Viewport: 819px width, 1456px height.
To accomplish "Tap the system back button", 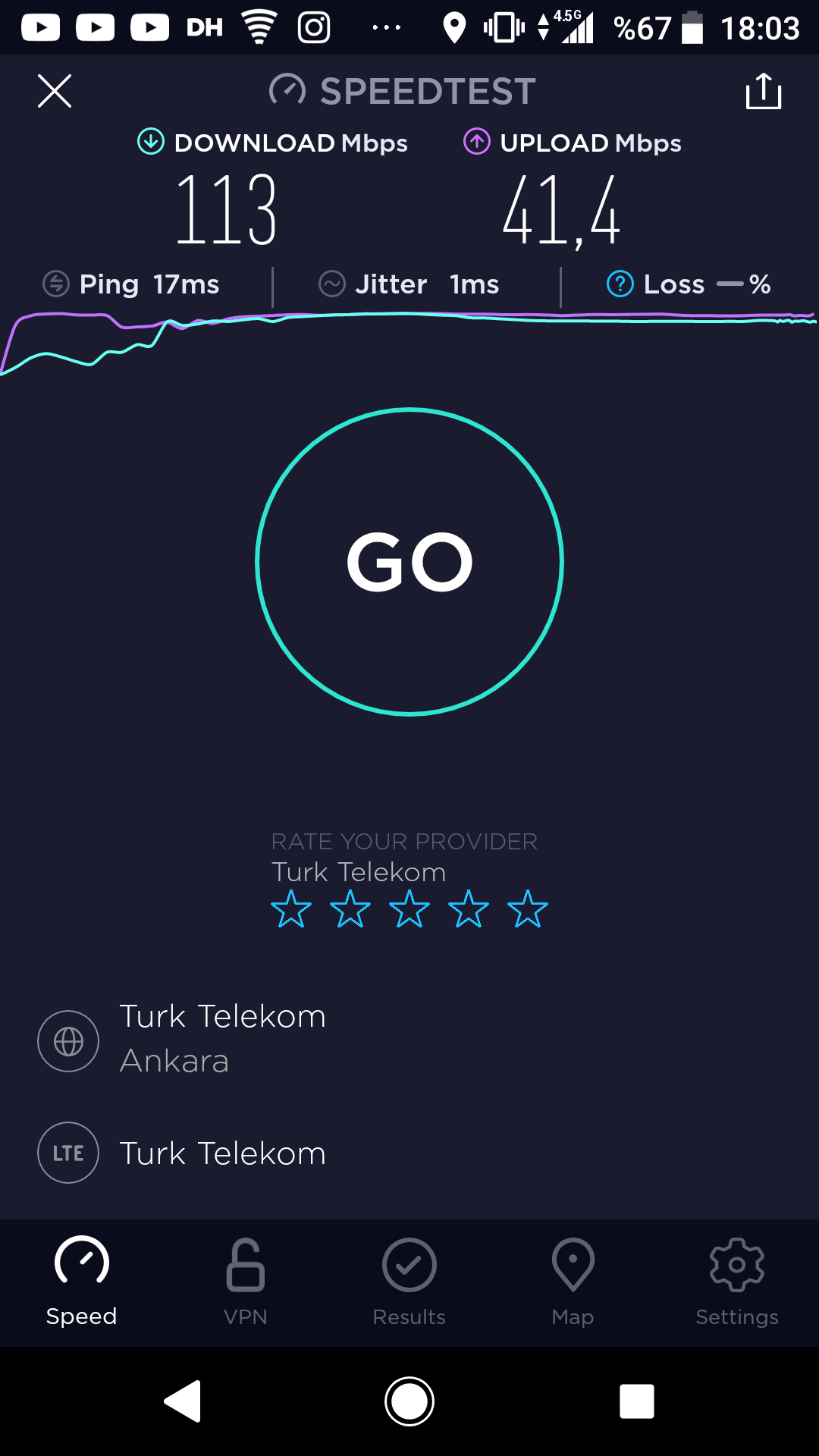I will 183,1401.
